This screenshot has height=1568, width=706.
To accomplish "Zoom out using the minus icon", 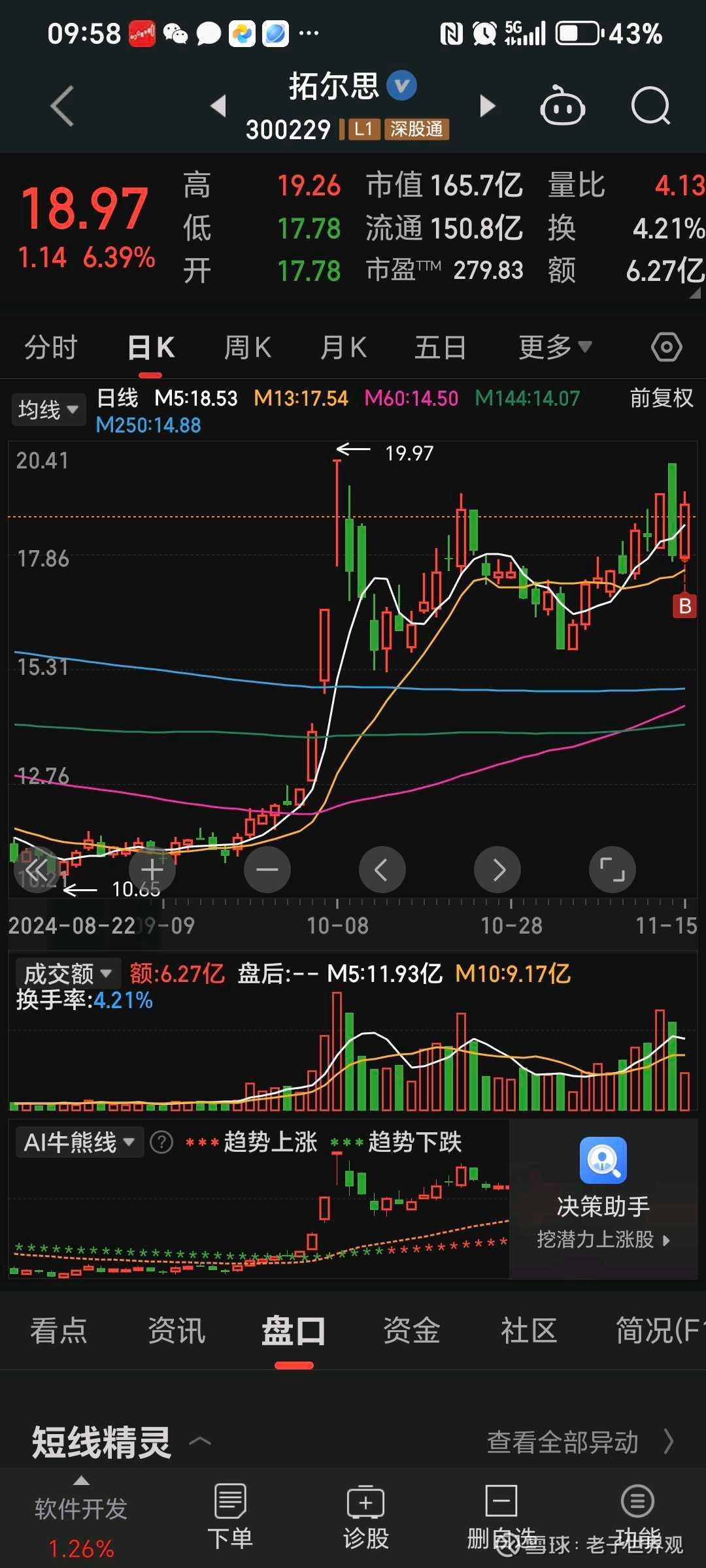I will 267,869.
